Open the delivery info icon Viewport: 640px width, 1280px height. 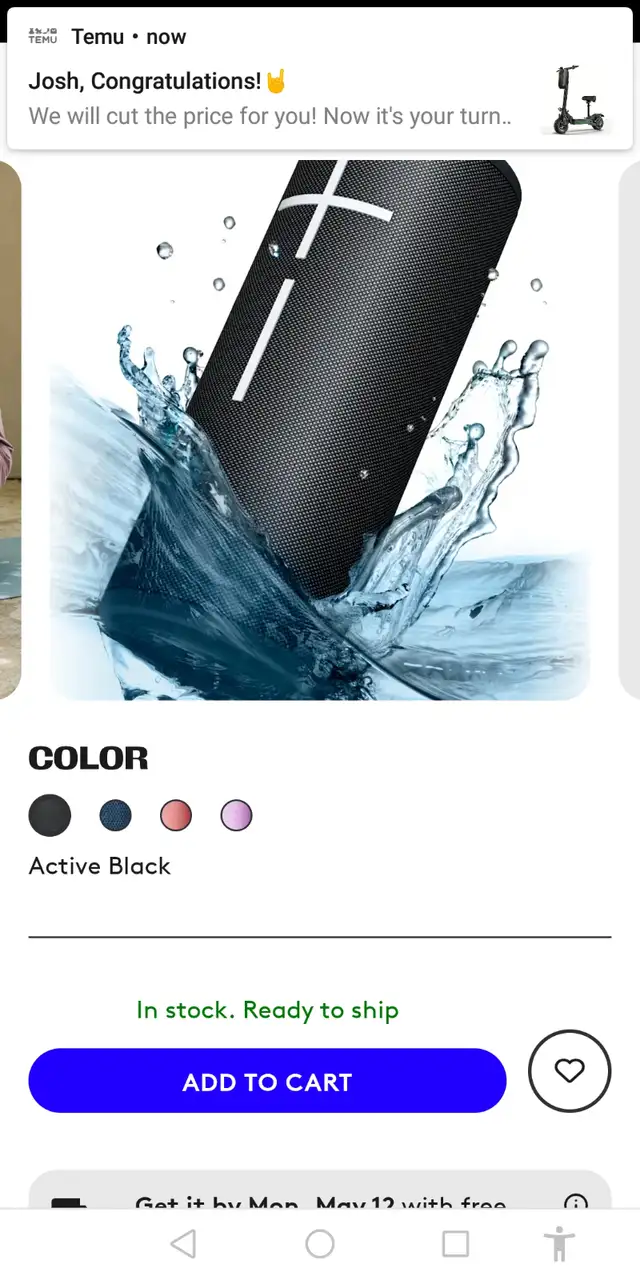click(575, 1203)
